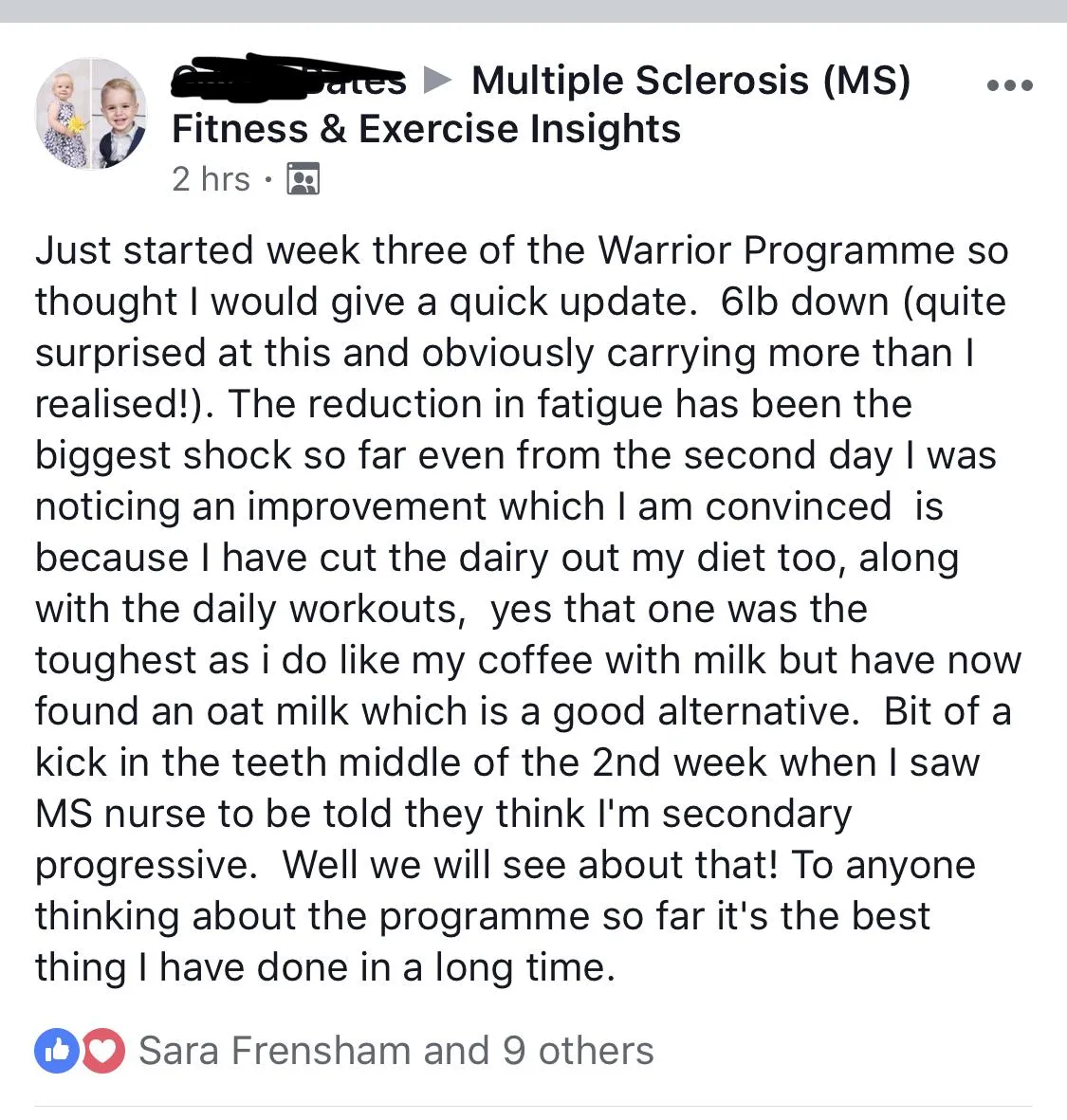
Task: Open the post's three-dot options menu
Action: click(1009, 85)
